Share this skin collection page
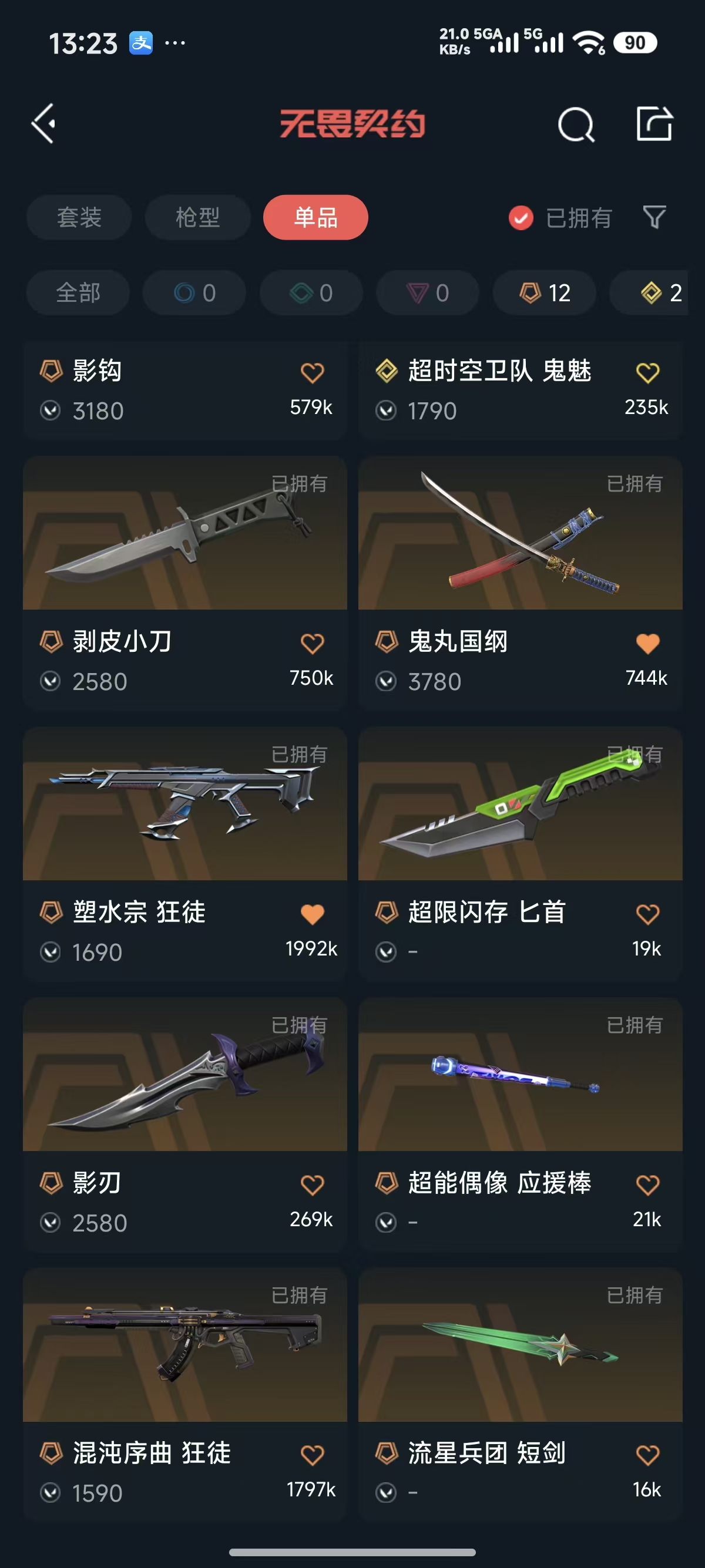 [654, 124]
